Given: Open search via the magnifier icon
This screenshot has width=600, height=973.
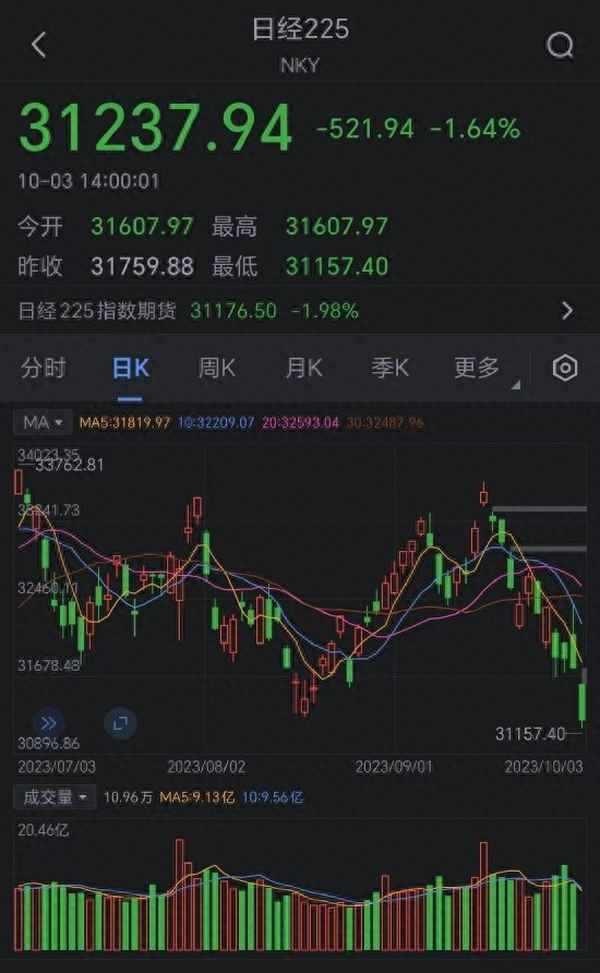Looking at the screenshot, I should pyautogui.click(x=560, y=45).
